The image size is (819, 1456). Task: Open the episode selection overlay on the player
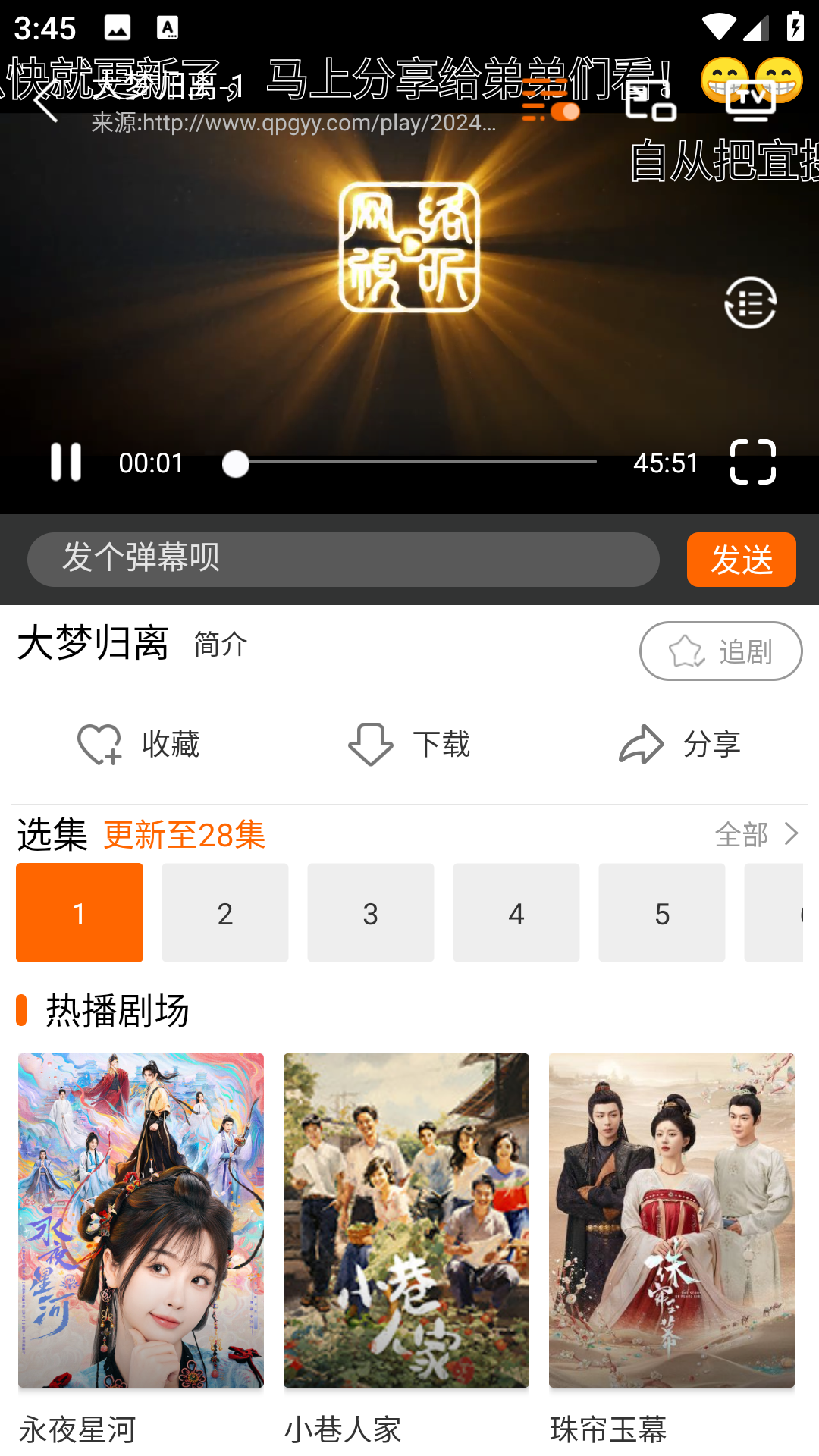[x=750, y=303]
